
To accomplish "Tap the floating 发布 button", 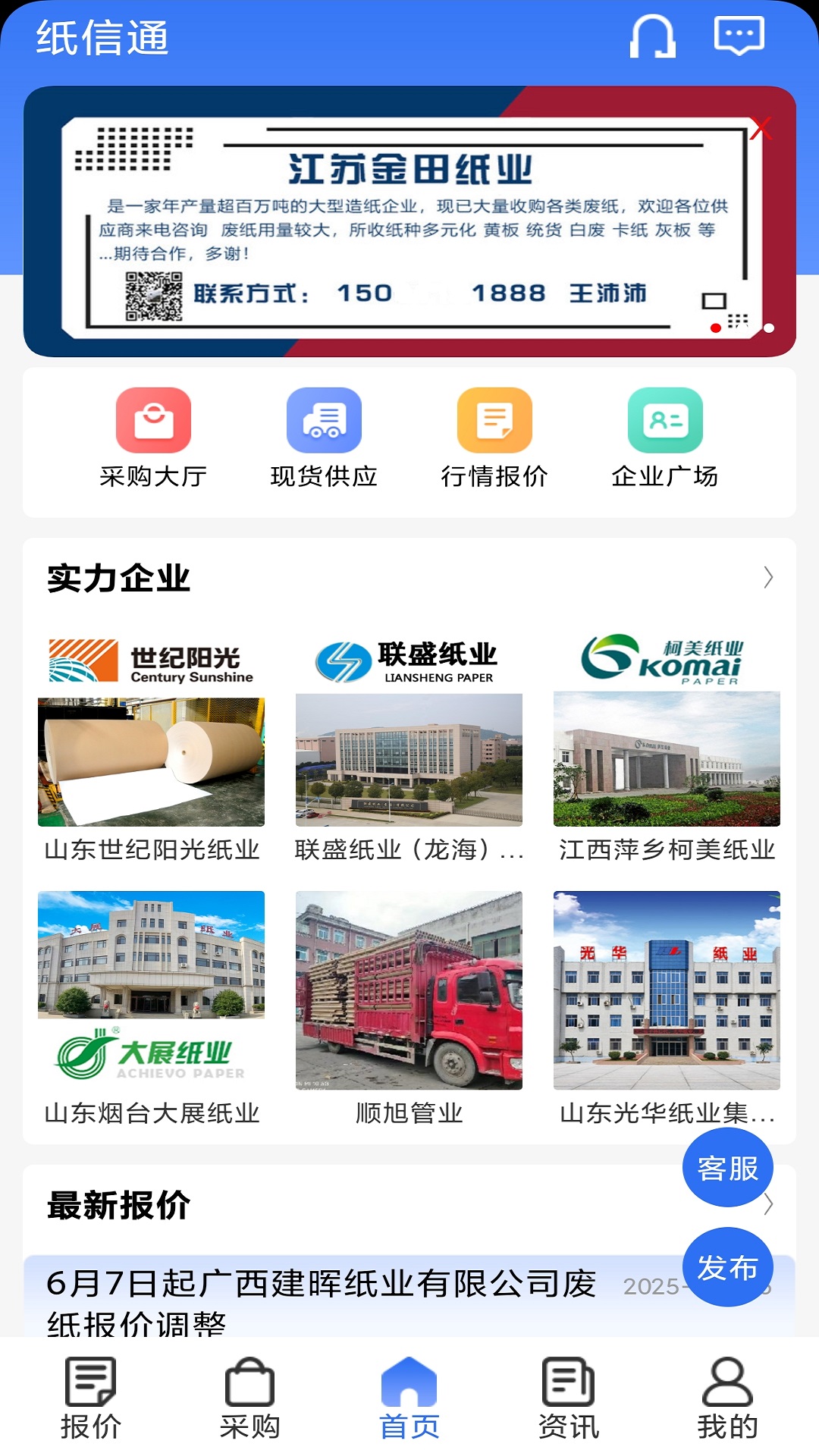I will 726,1266.
